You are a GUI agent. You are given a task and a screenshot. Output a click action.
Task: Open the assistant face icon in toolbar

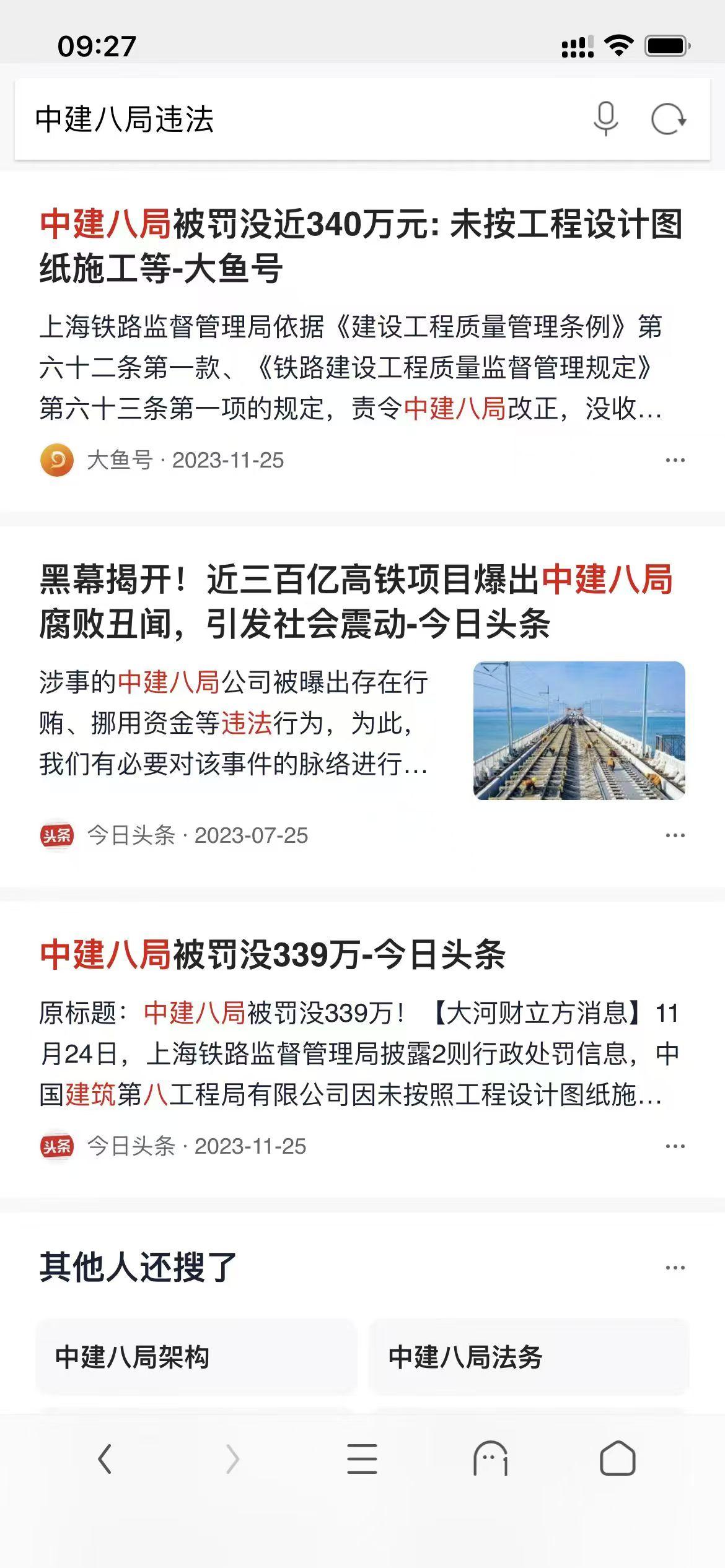[490, 1459]
